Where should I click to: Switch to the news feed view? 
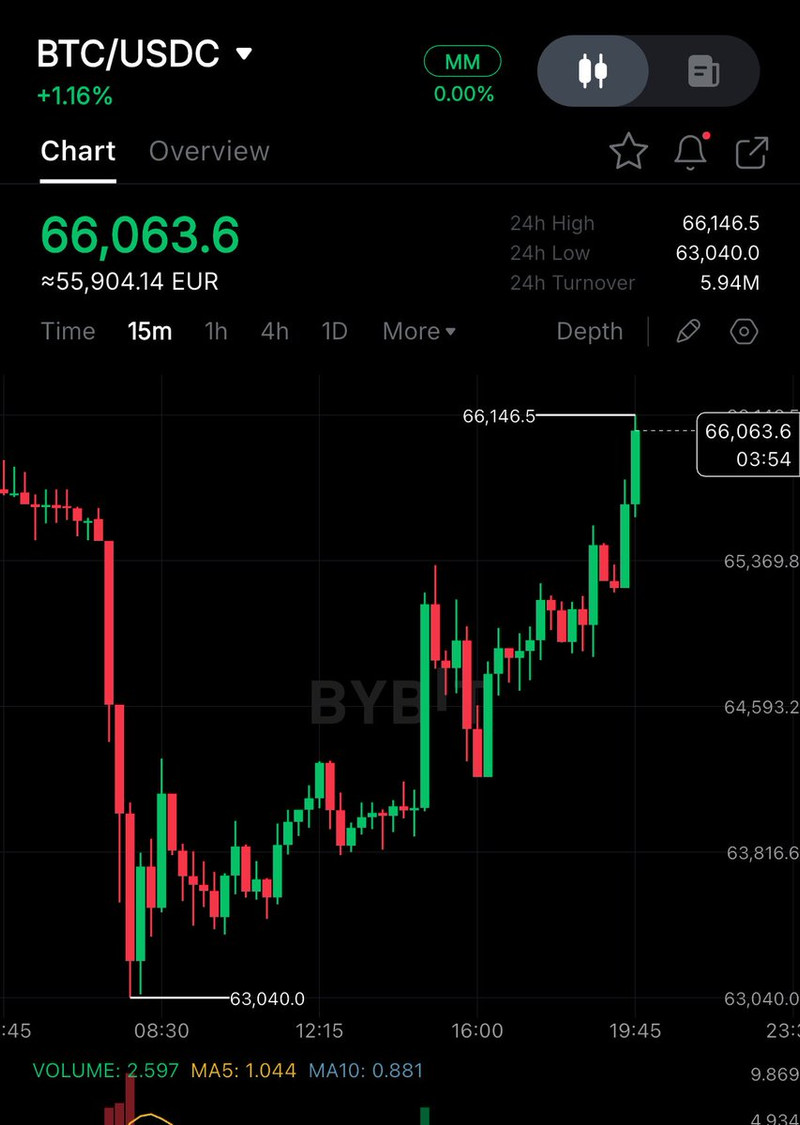click(704, 71)
